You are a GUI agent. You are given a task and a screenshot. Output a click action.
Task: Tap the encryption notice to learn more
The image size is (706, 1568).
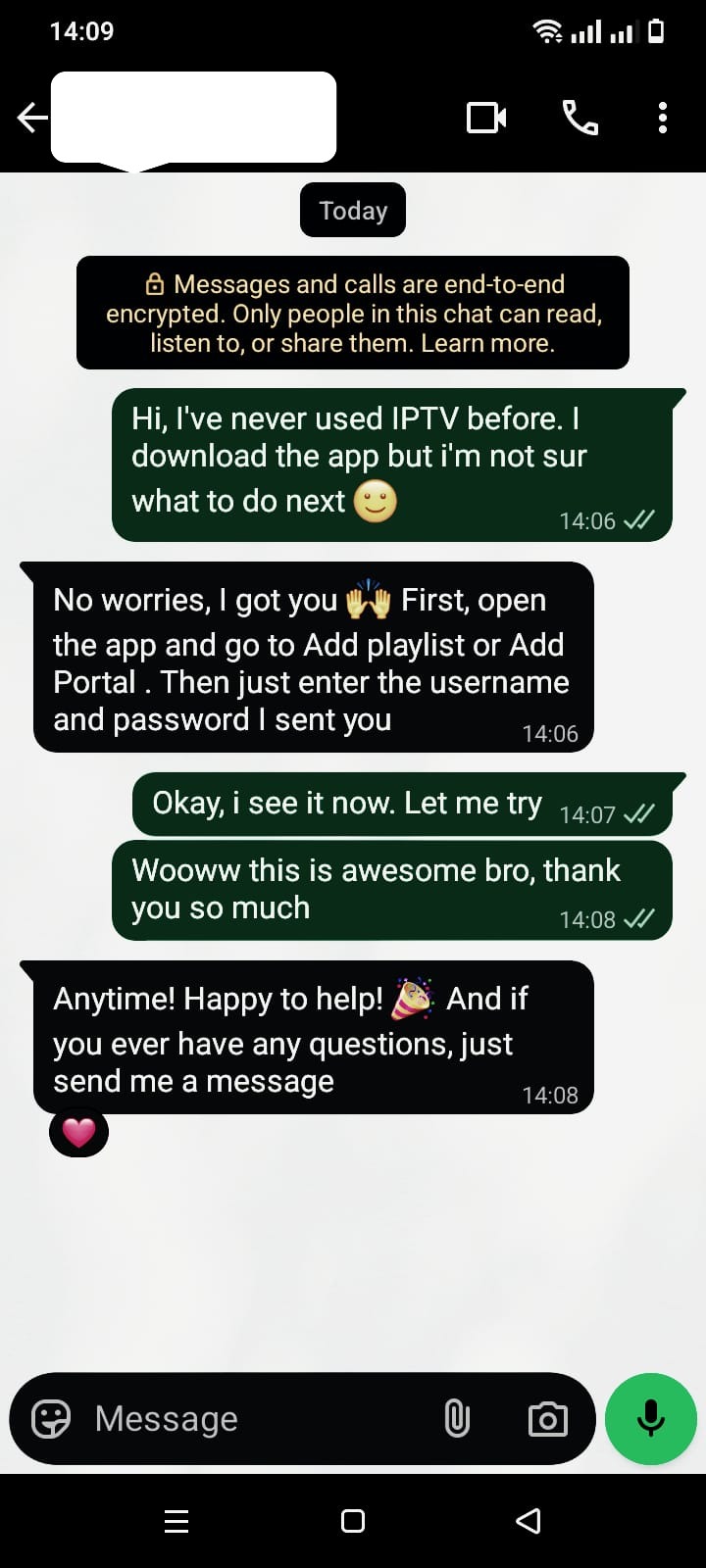(353, 314)
